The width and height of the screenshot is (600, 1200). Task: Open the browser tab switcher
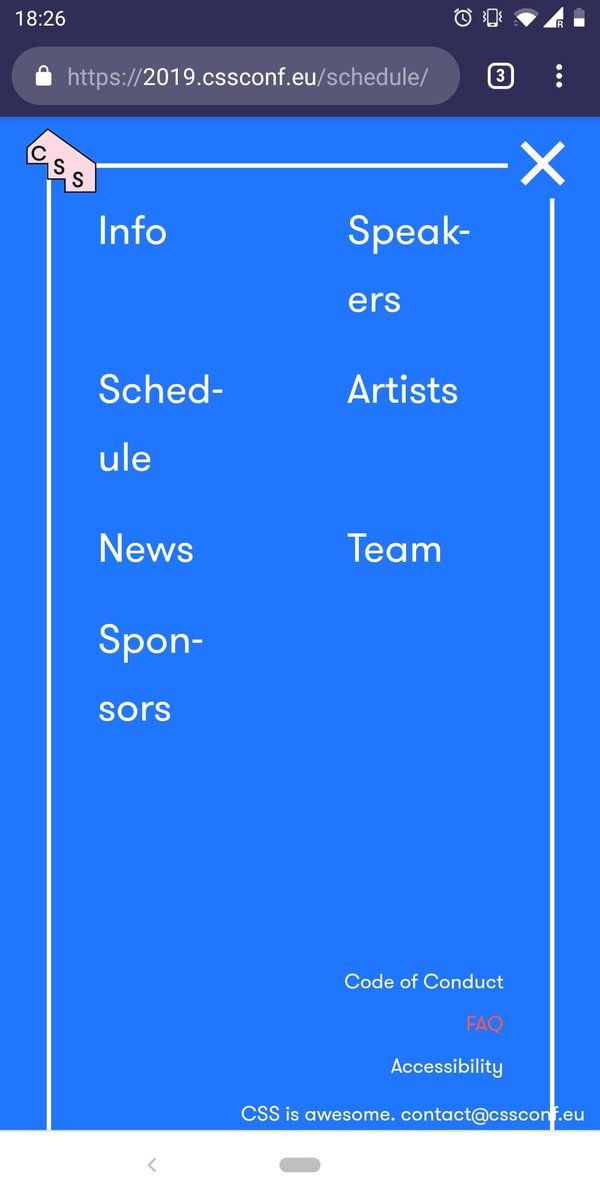(500, 76)
